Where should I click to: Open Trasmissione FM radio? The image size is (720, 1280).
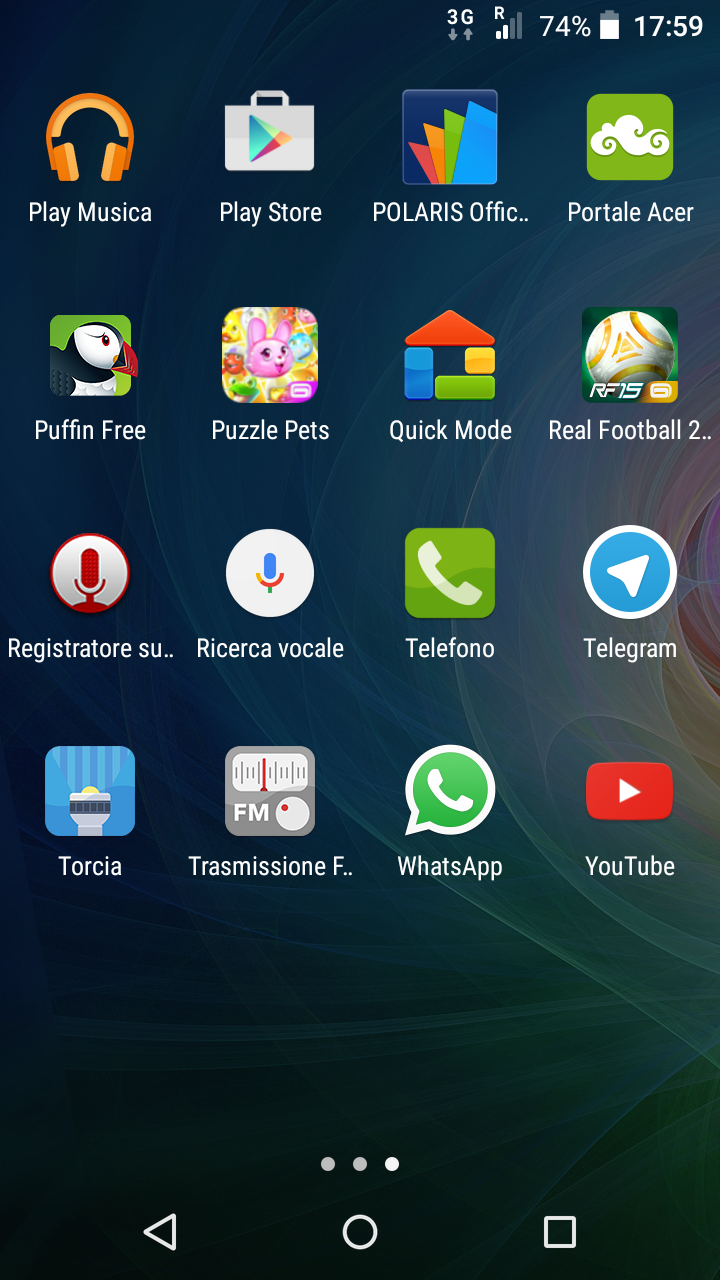coord(270,791)
